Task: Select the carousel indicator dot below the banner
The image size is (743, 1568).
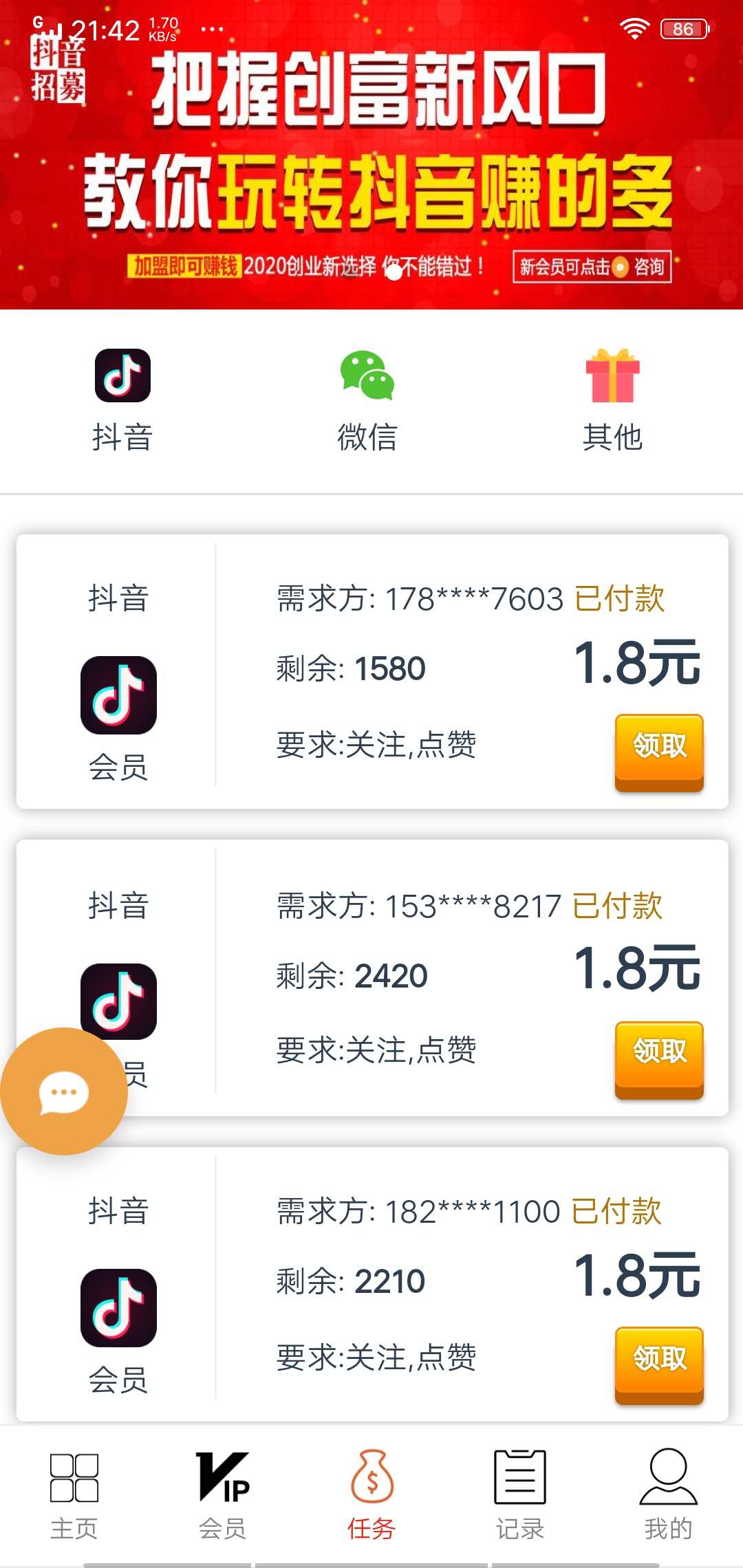Action: click(392, 274)
